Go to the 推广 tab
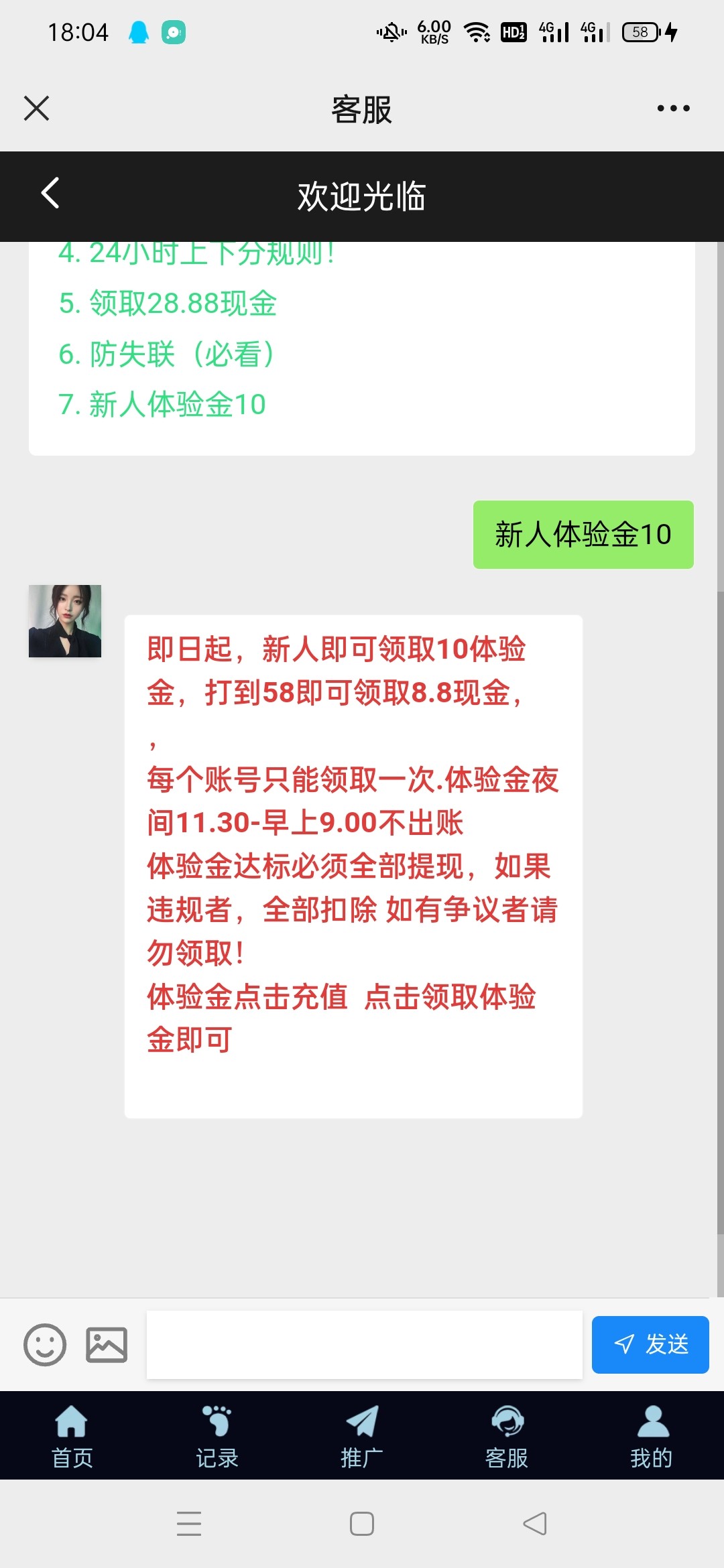This screenshot has height=1568, width=724. click(361, 1435)
